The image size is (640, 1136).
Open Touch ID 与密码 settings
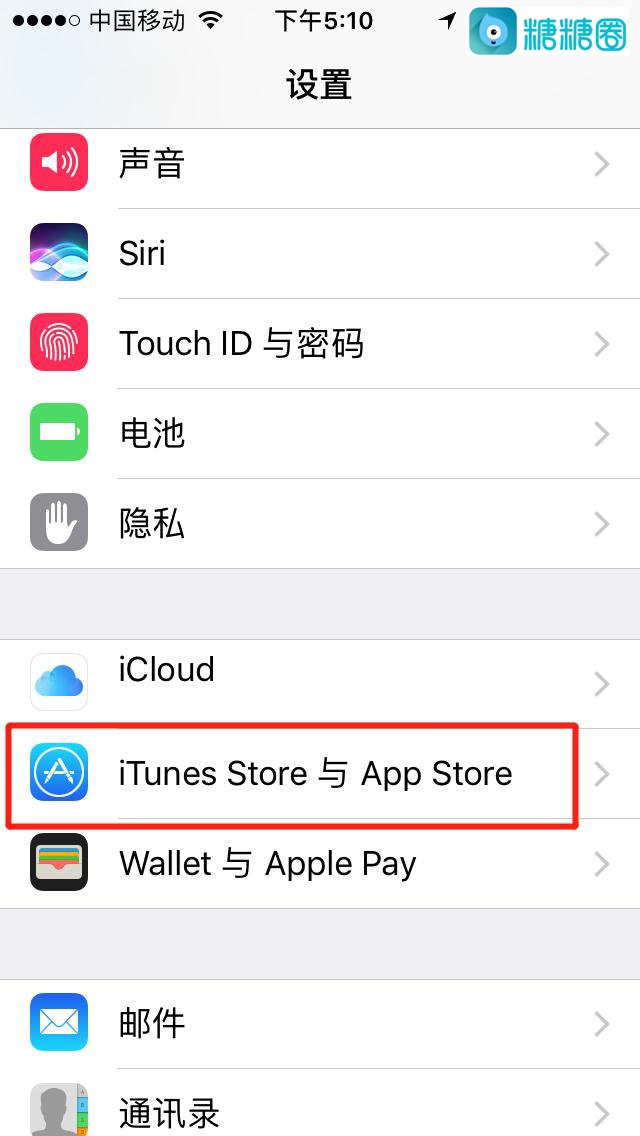click(320, 343)
